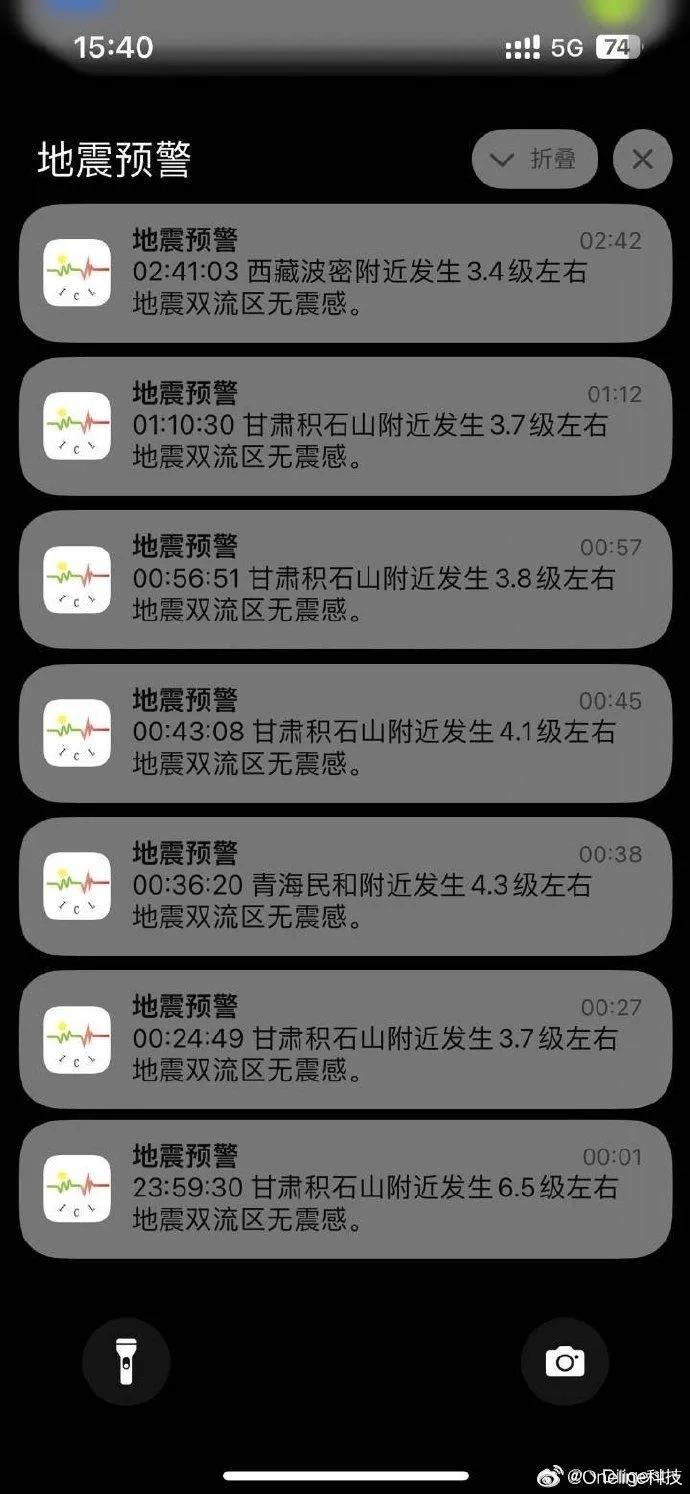The image size is (690, 1494).
Task: Open the 00:56:51 甘肃积石山 3.8级 alert
Action: (345, 579)
